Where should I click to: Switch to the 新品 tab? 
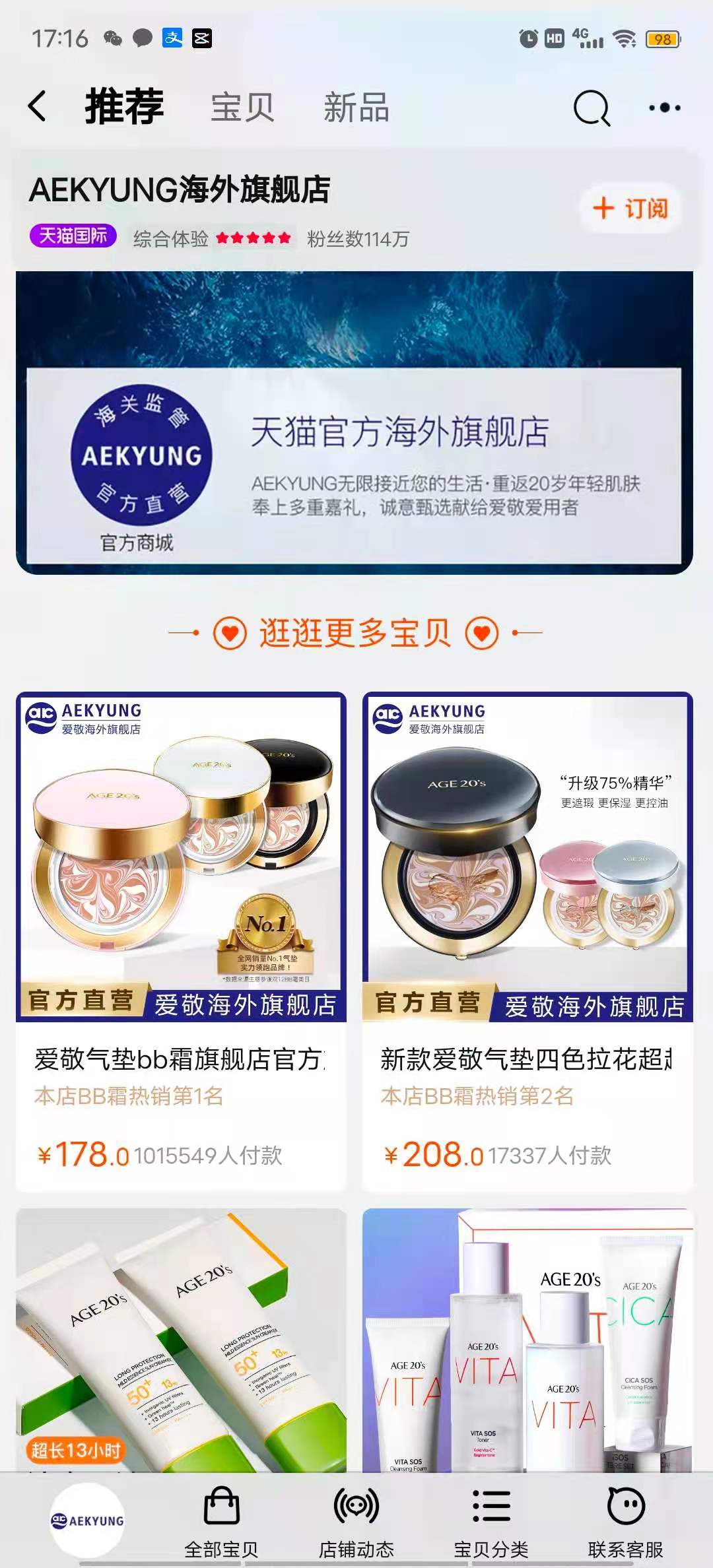(x=356, y=107)
